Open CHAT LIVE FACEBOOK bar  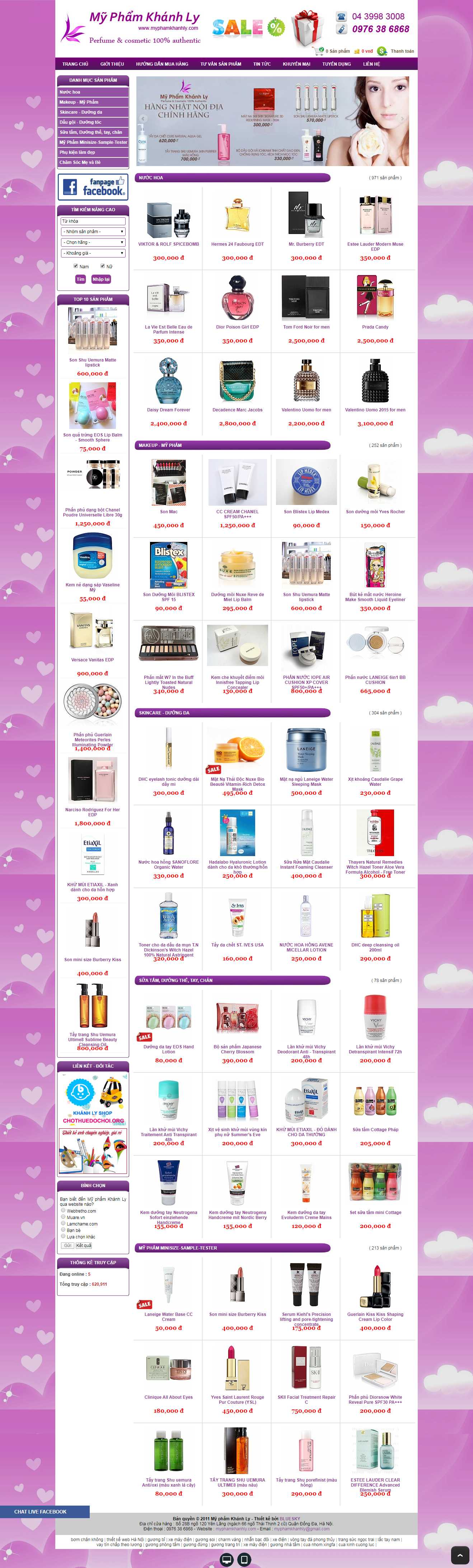pyautogui.click(x=41, y=1511)
